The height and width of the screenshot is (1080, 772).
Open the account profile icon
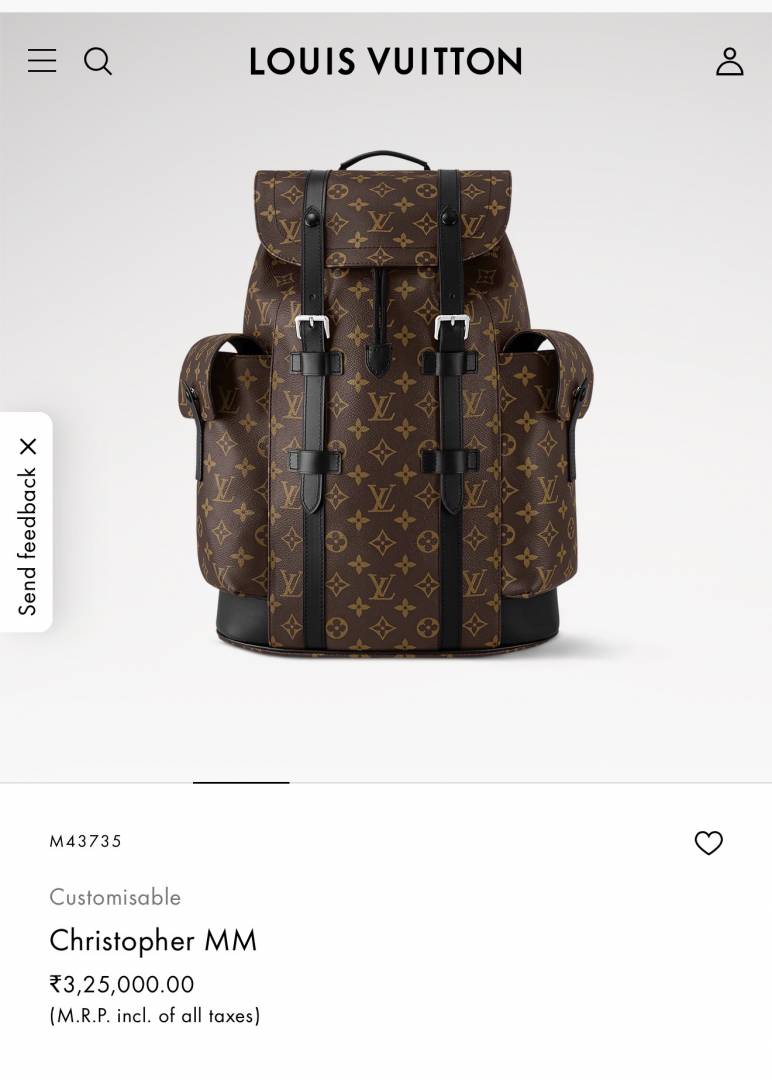[x=729, y=61]
